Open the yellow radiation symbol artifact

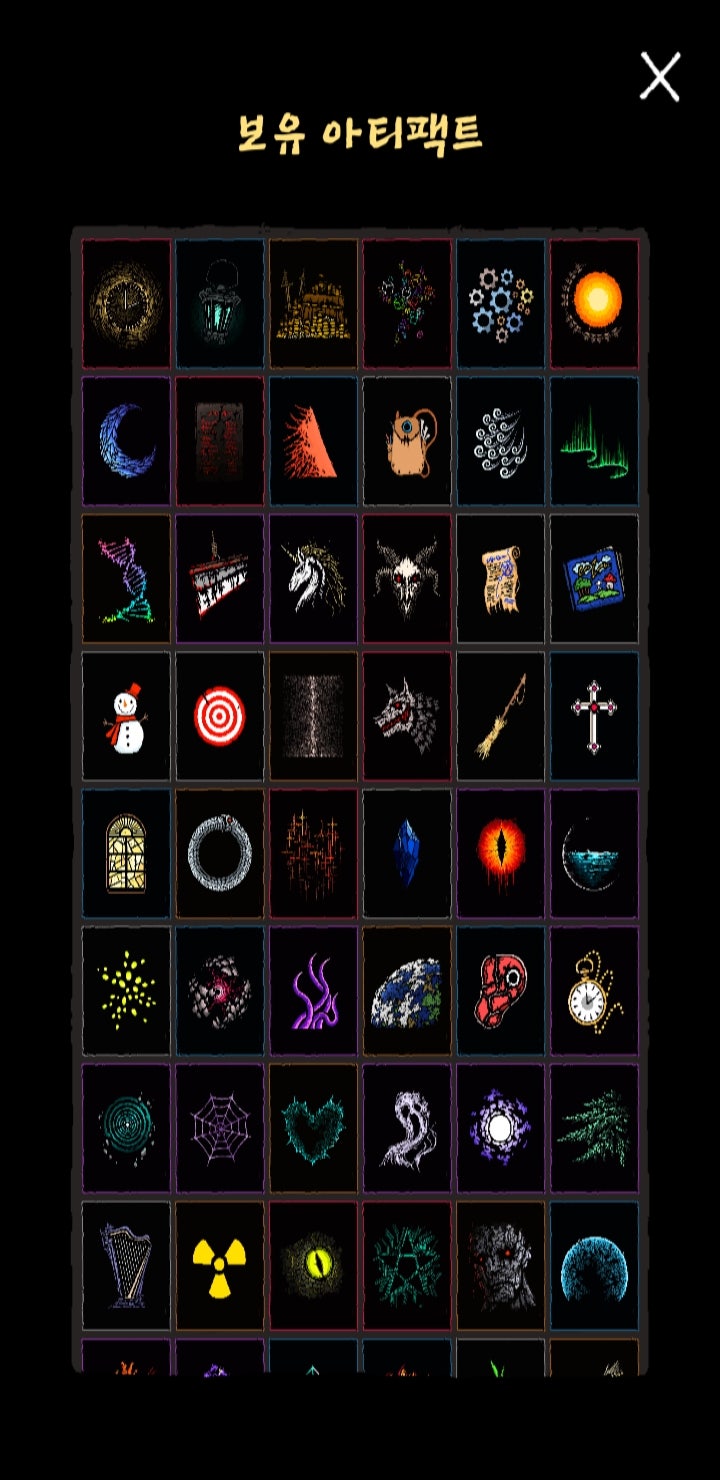[220, 1266]
